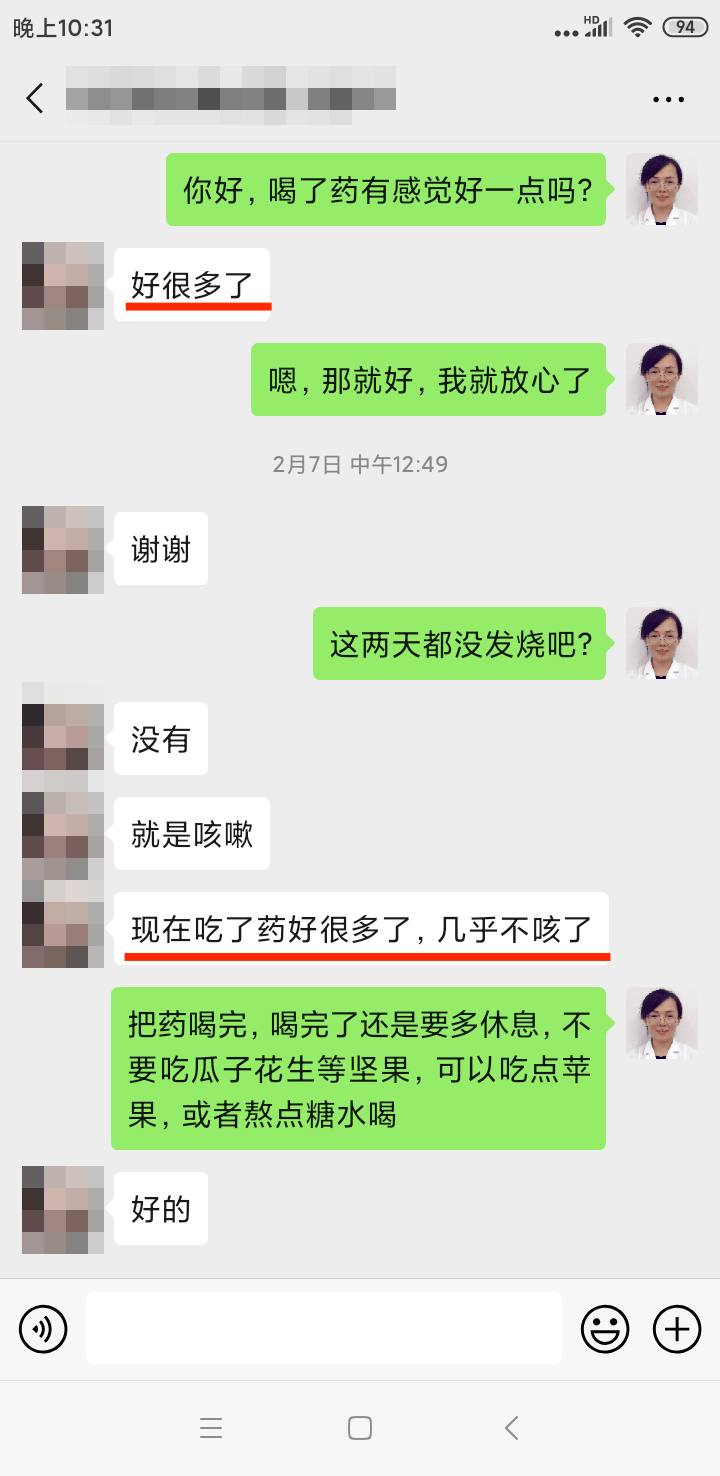Open the contact avatar next to 好的
The width and height of the screenshot is (720, 1476).
click(x=63, y=1209)
